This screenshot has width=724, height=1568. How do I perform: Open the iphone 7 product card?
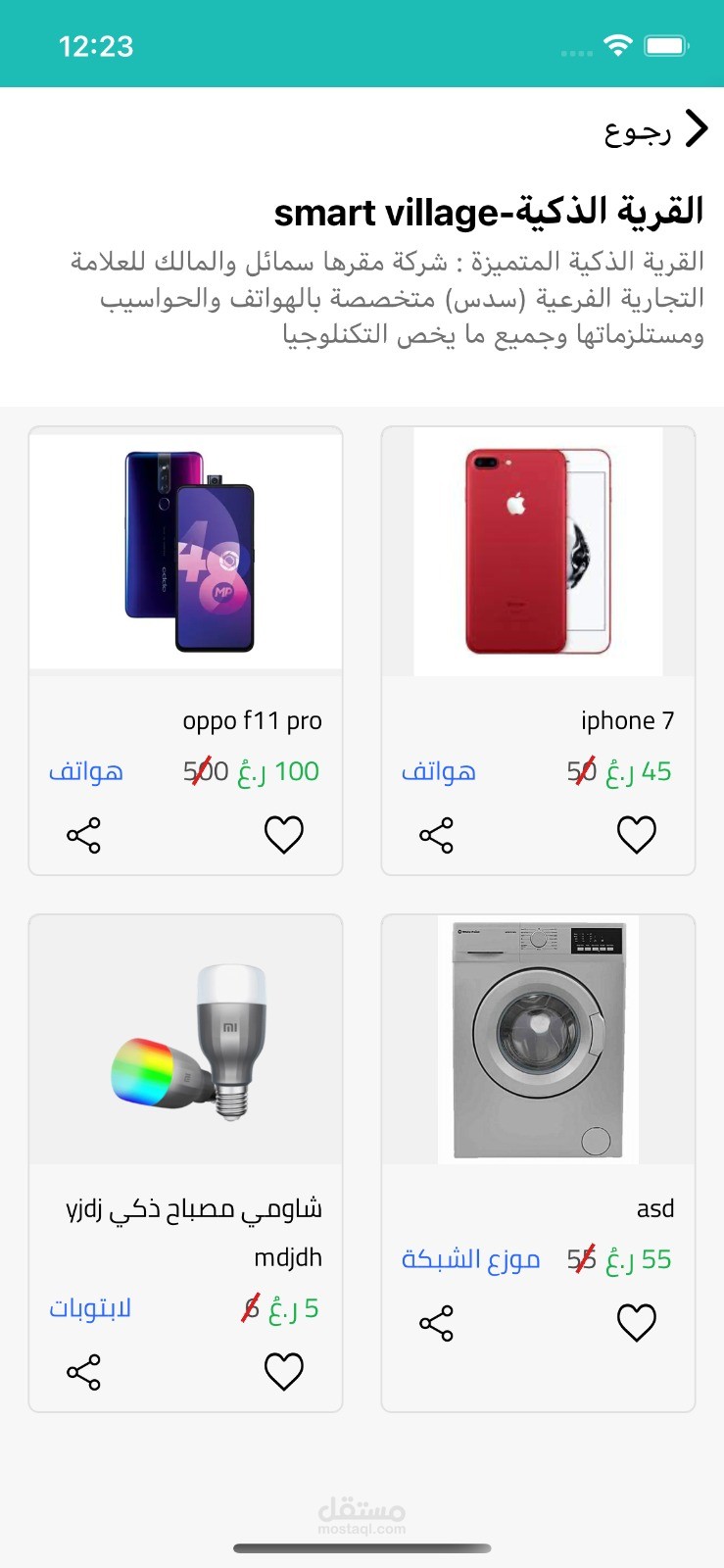(x=538, y=549)
